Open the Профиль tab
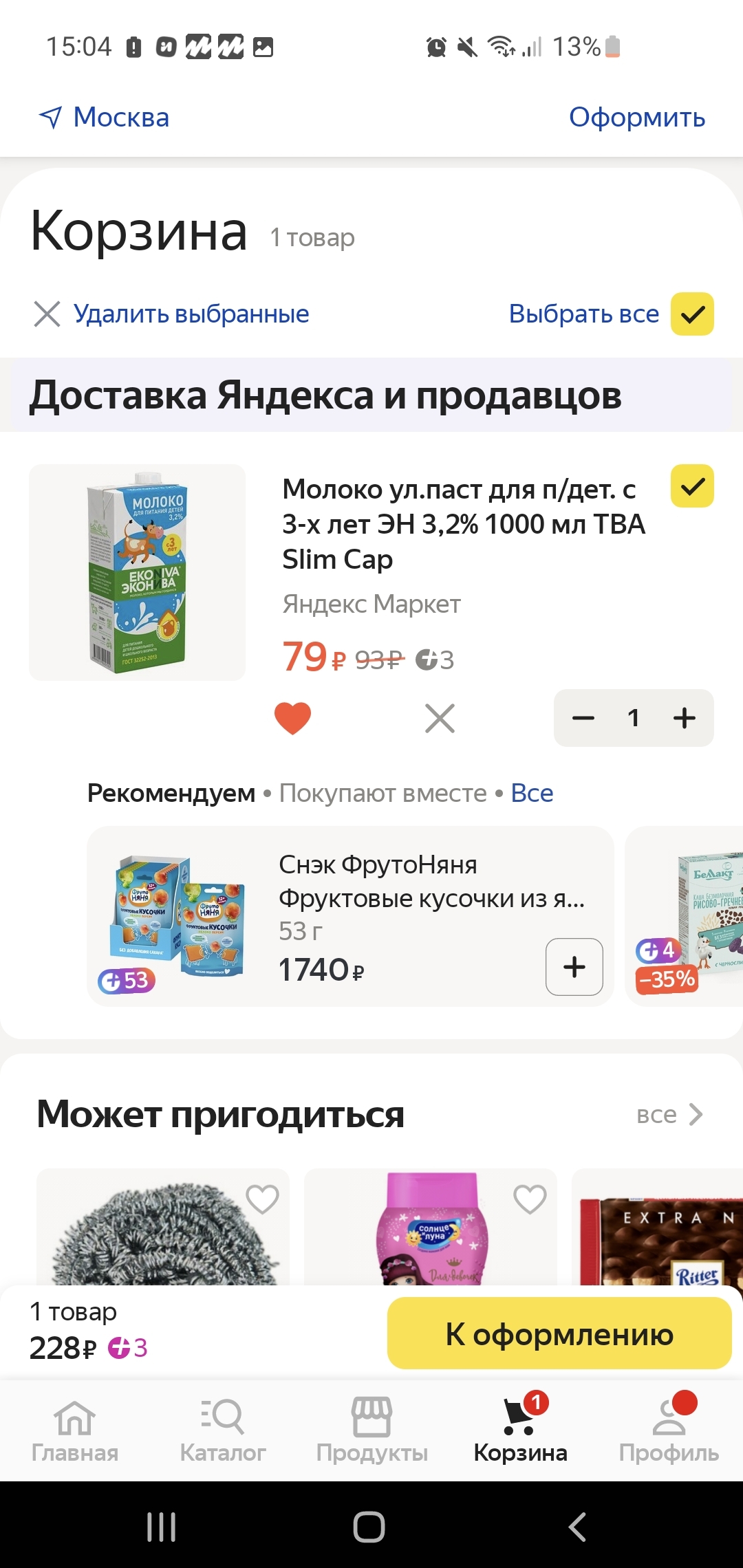This screenshot has height=1568, width=743. tap(669, 1430)
